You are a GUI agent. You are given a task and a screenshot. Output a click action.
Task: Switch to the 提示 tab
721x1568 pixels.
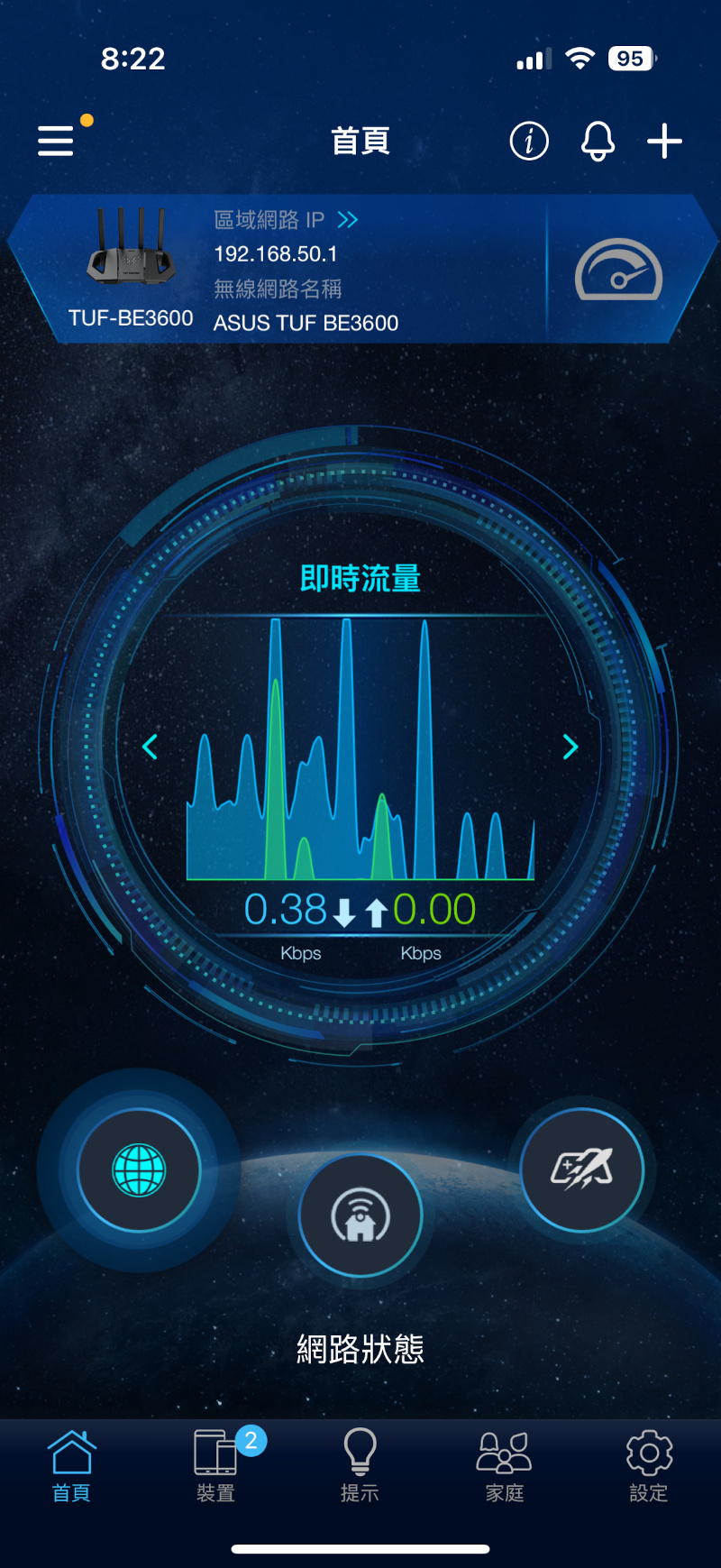[x=360, y=1466]
